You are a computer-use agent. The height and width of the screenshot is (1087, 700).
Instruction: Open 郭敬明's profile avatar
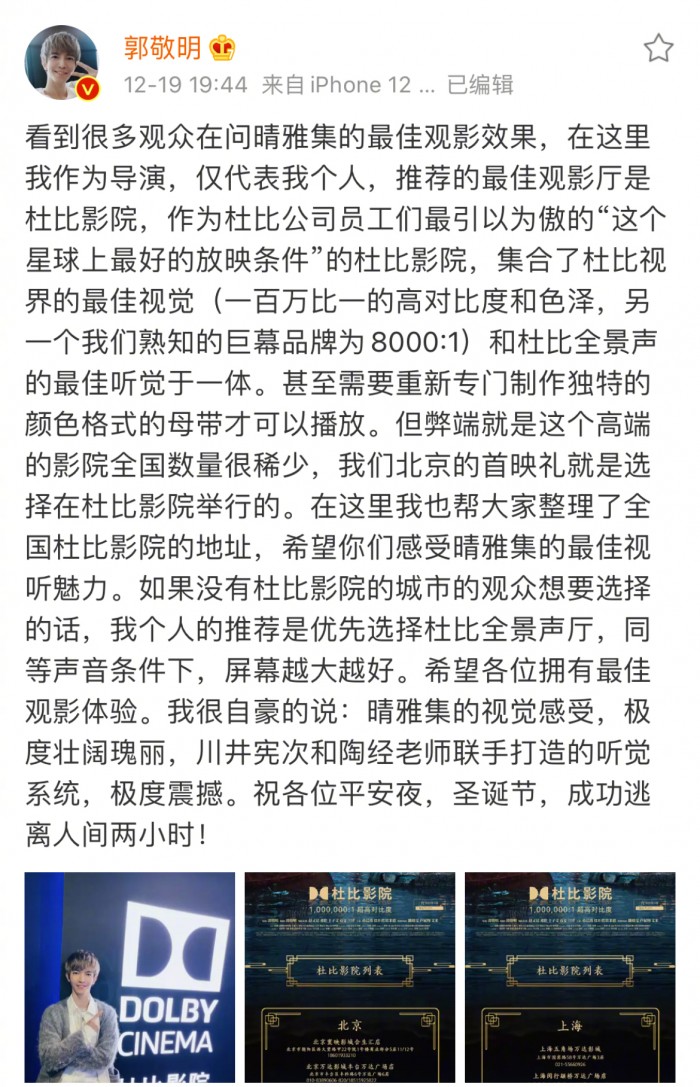click(x=61, y=63)
